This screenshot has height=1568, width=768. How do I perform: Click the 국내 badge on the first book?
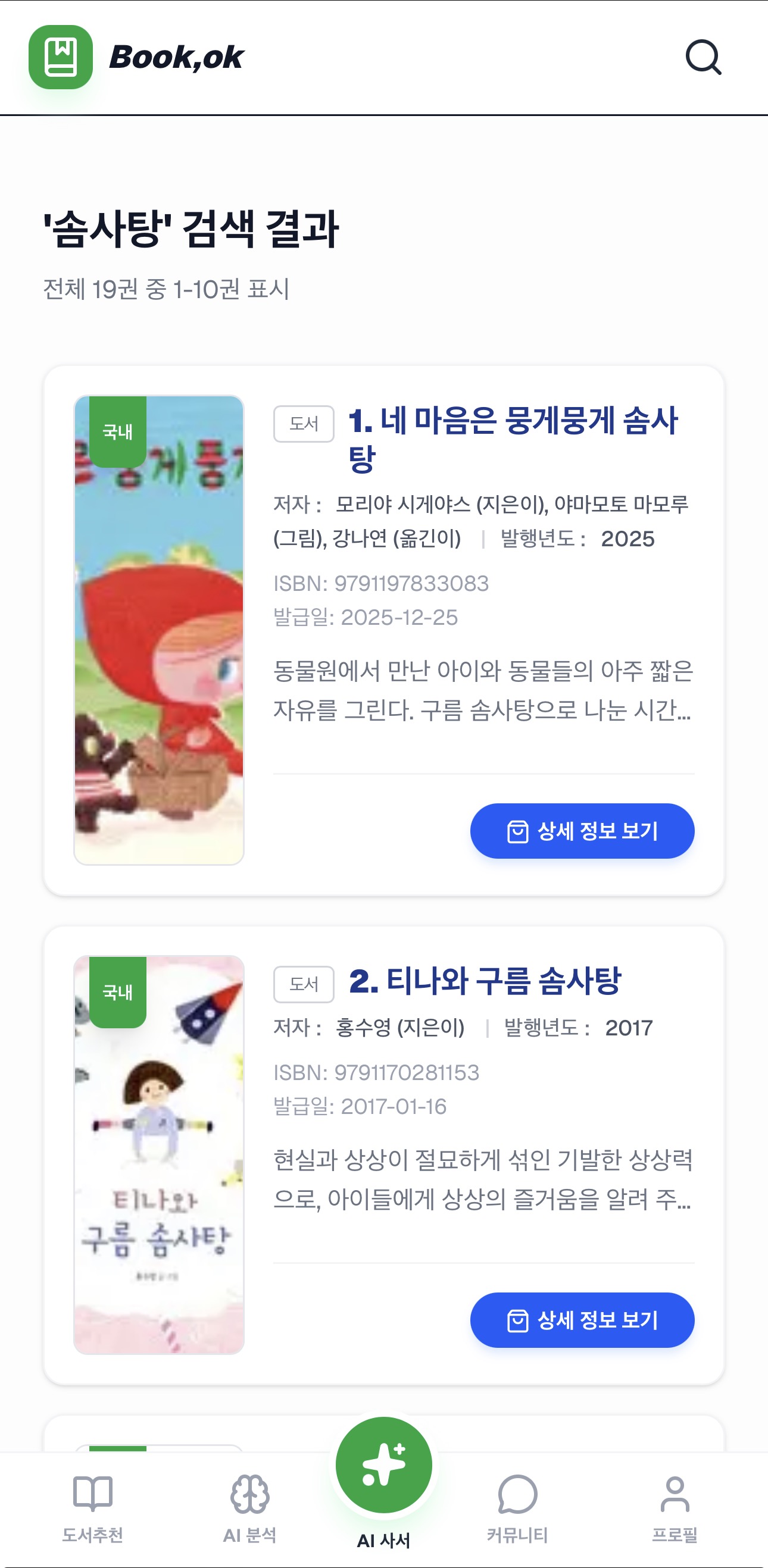(x=118, y=430)
